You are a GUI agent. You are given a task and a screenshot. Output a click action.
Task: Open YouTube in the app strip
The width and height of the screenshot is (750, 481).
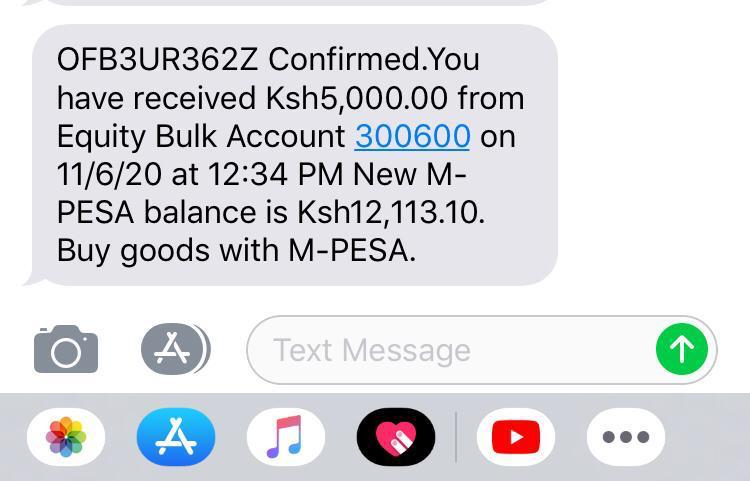coord(516,437)
